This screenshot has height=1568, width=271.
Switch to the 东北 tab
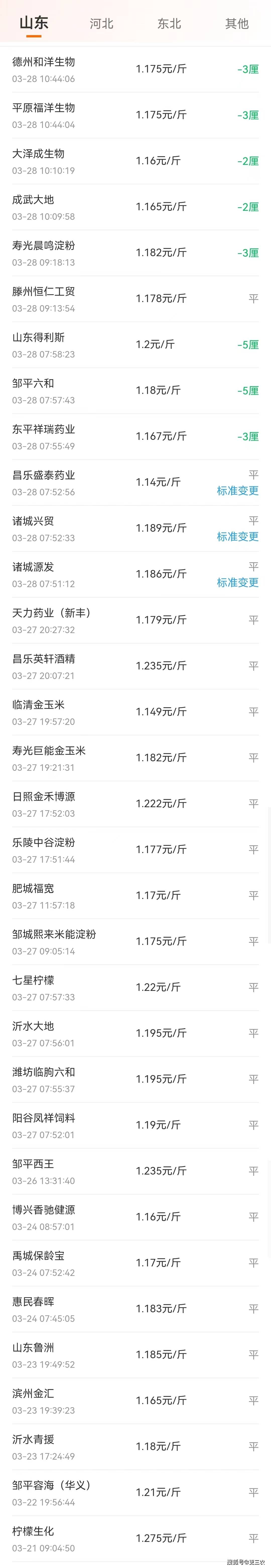click(169, 24)
